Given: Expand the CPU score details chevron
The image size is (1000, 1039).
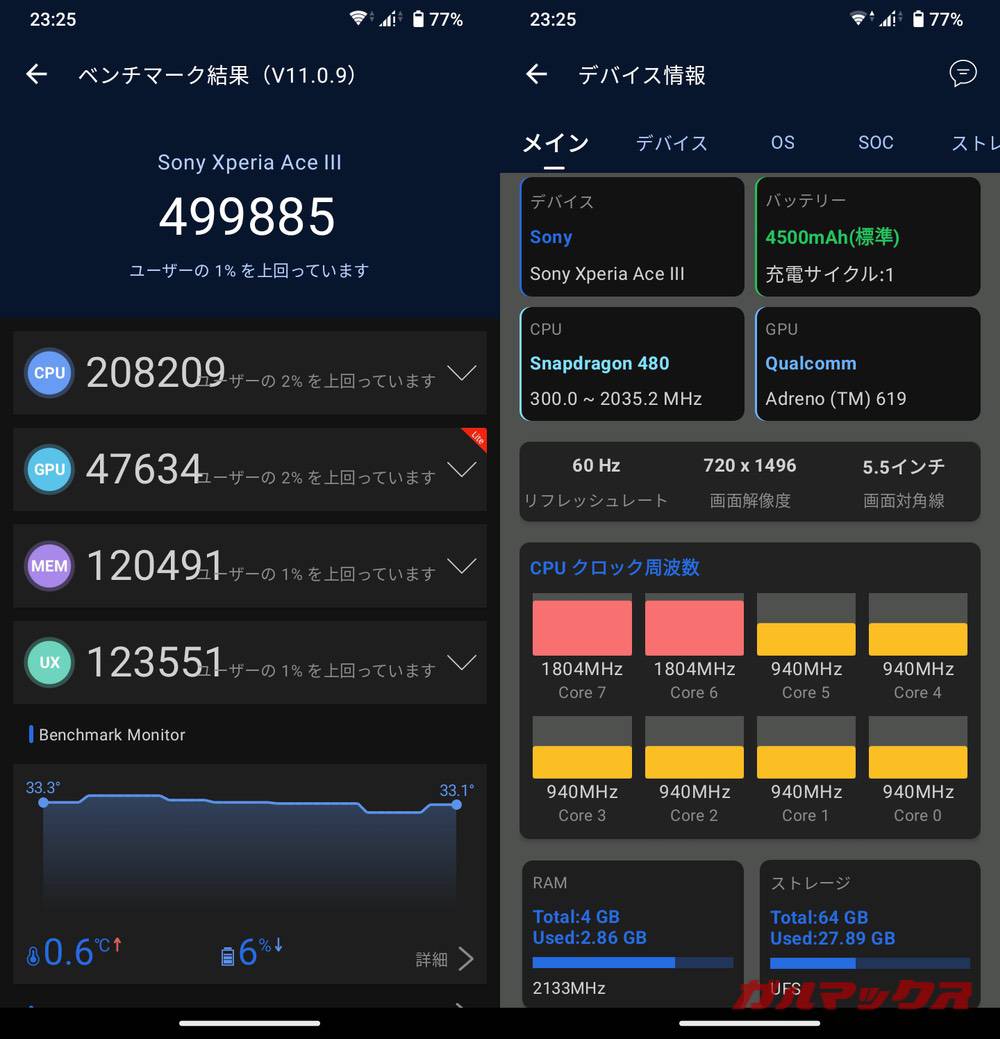Looking at the screenshot, I should (x=462, y=372).
